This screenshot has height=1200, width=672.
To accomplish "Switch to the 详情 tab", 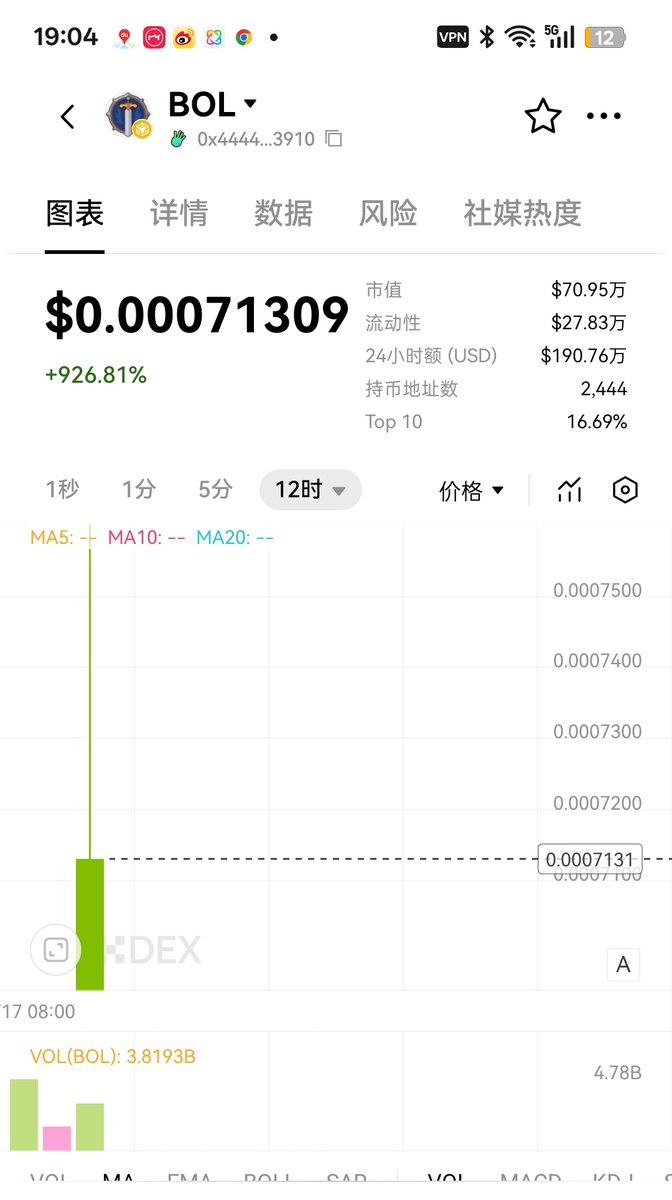I will pyautogui.click(x=179, y=213).
